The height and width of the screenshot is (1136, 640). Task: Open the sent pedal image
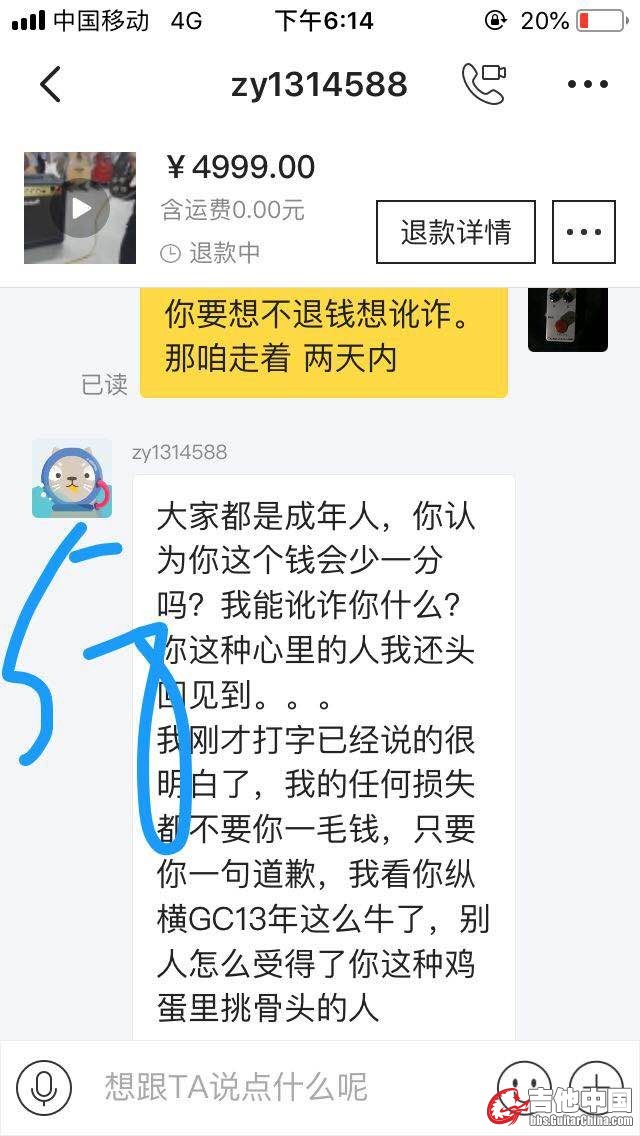coord(567,318)
